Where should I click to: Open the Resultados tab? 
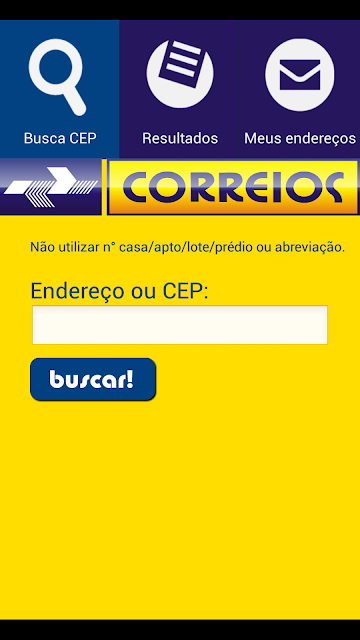[180, 89]
